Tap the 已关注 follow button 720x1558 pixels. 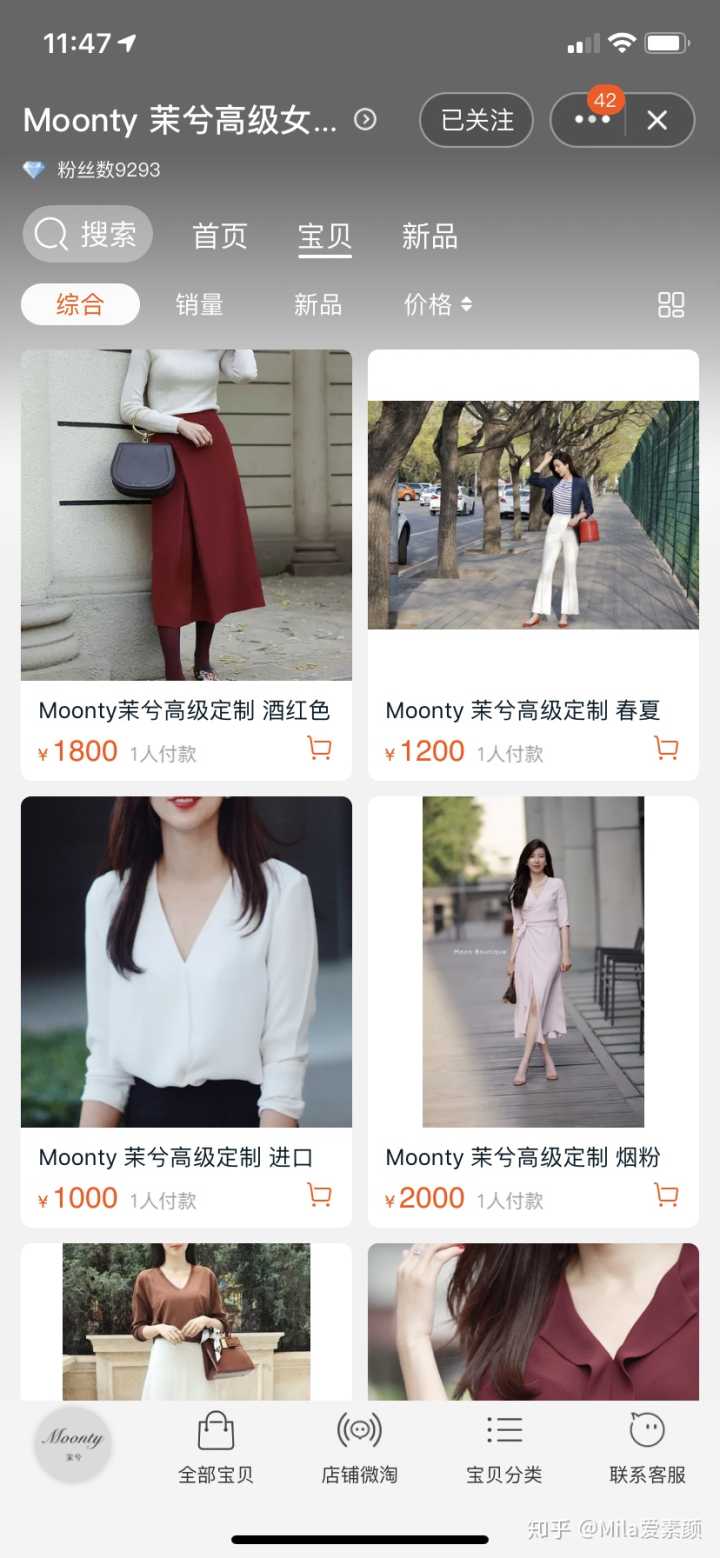(477, 120)
